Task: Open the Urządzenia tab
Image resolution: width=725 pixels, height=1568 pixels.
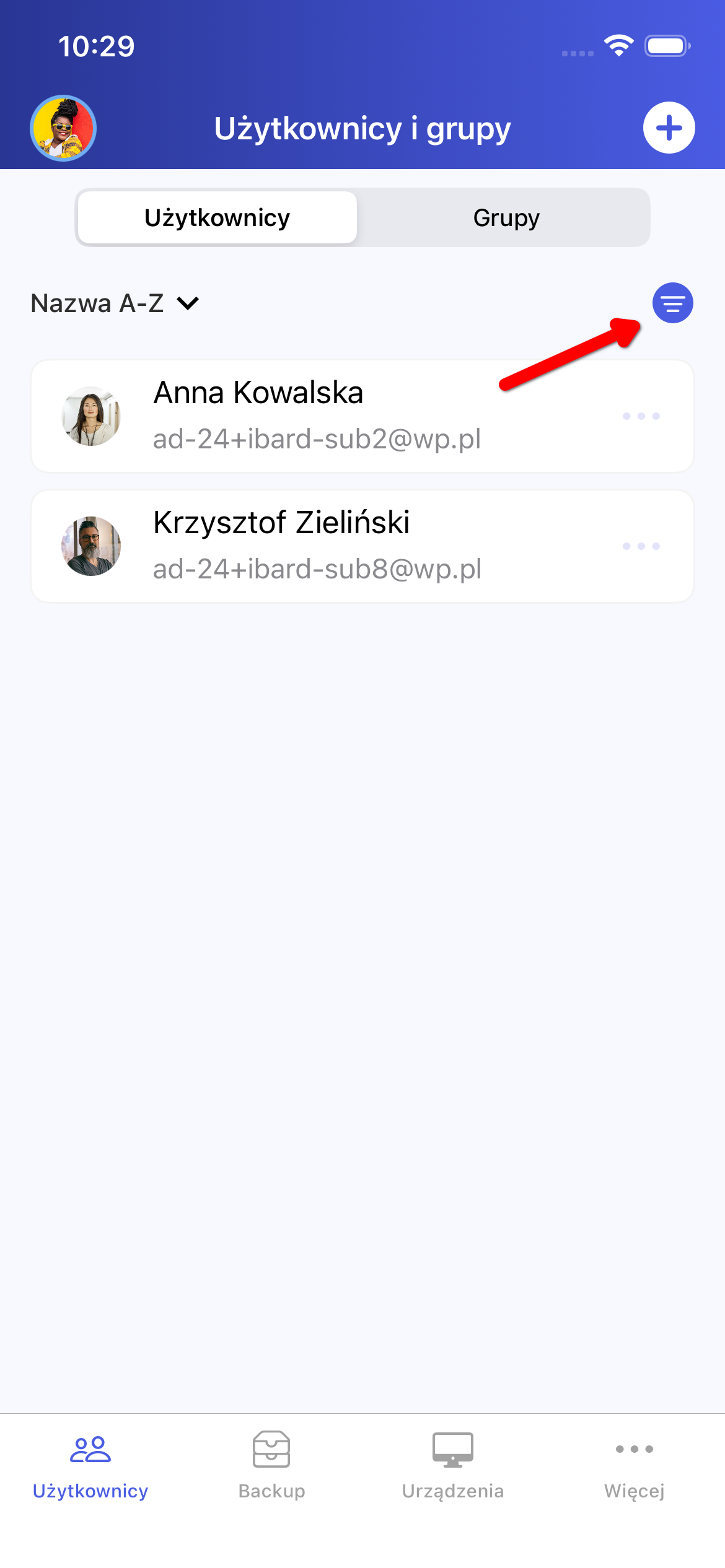Action: (x=452, y=1465)
